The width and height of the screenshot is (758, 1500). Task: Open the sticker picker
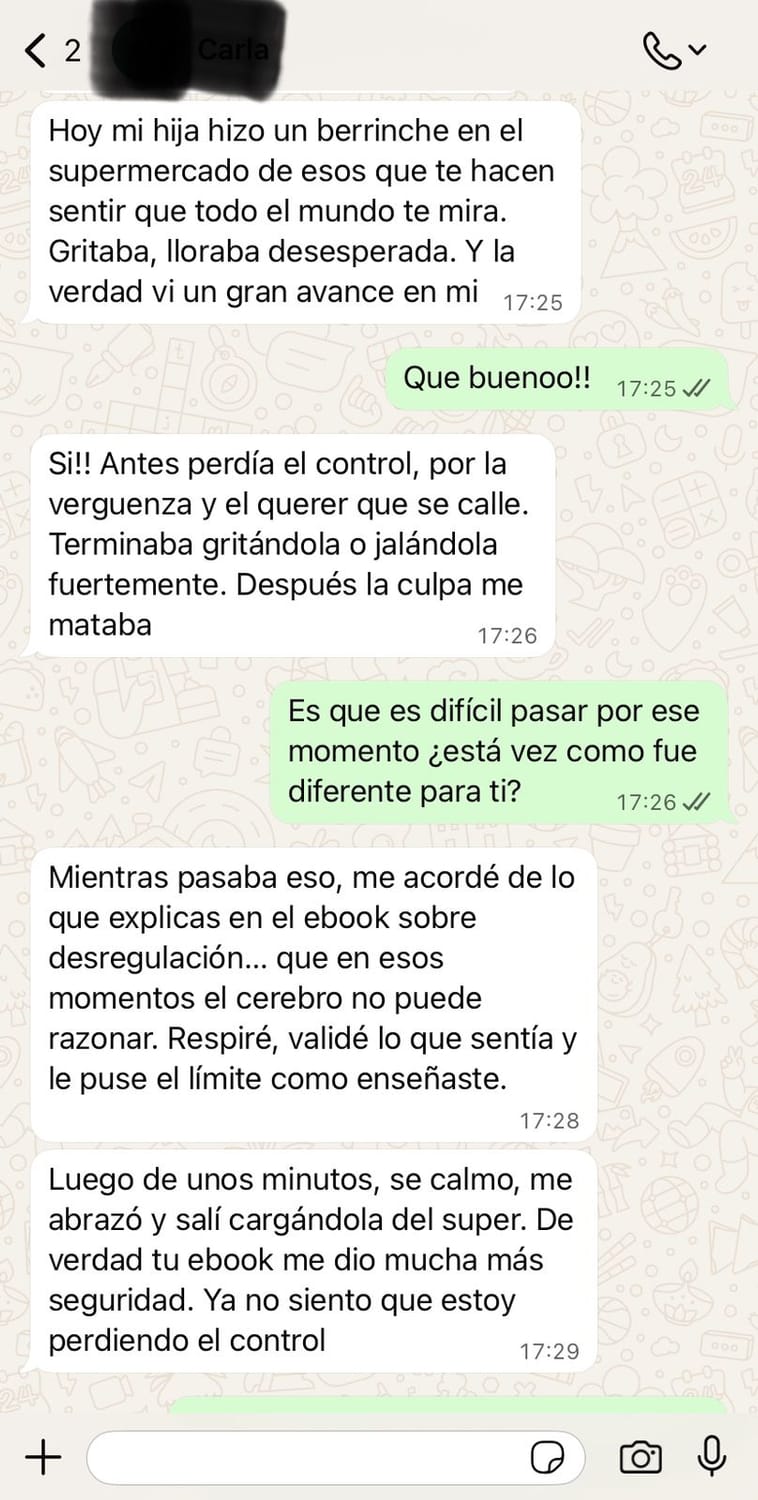(548, 1457)
